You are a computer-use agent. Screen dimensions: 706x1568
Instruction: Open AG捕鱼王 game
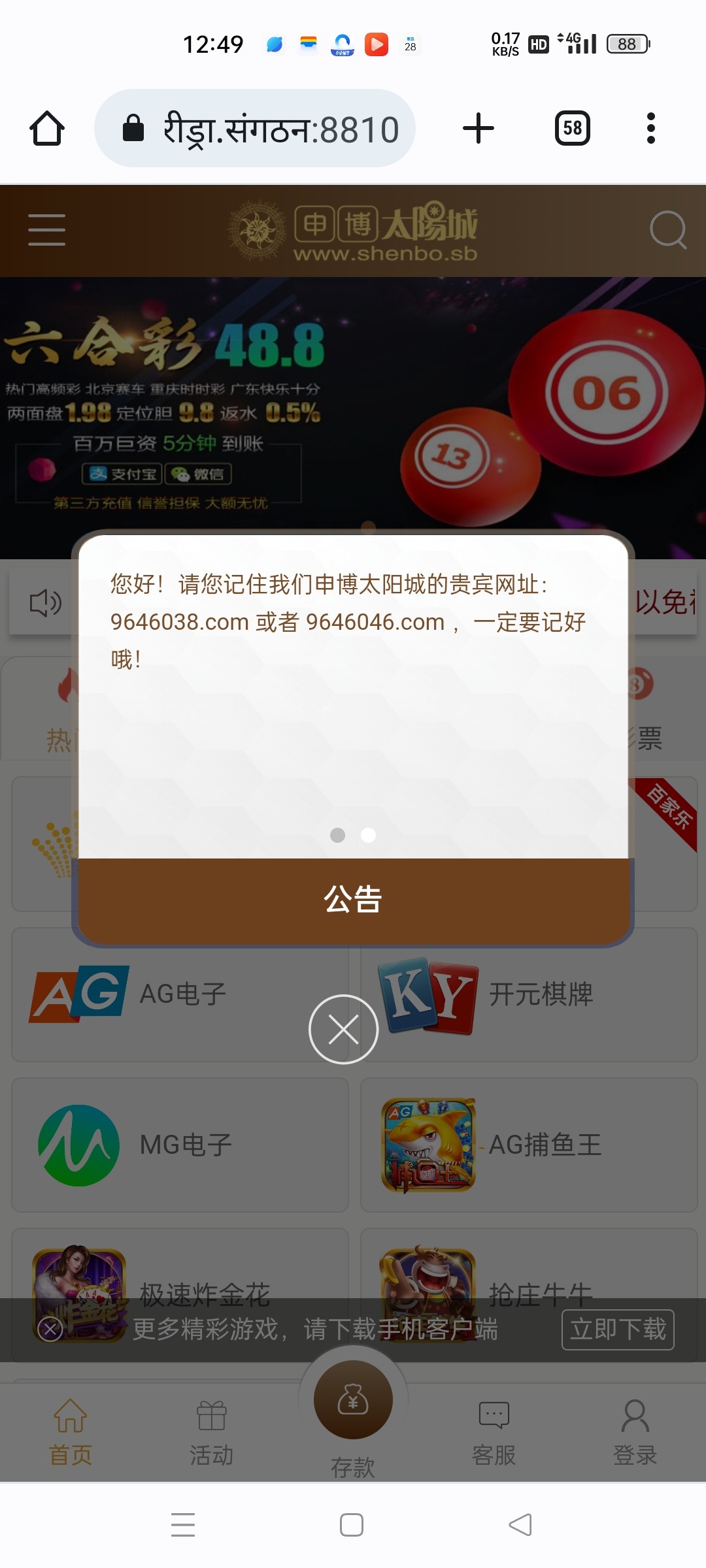click(528, 1145)
